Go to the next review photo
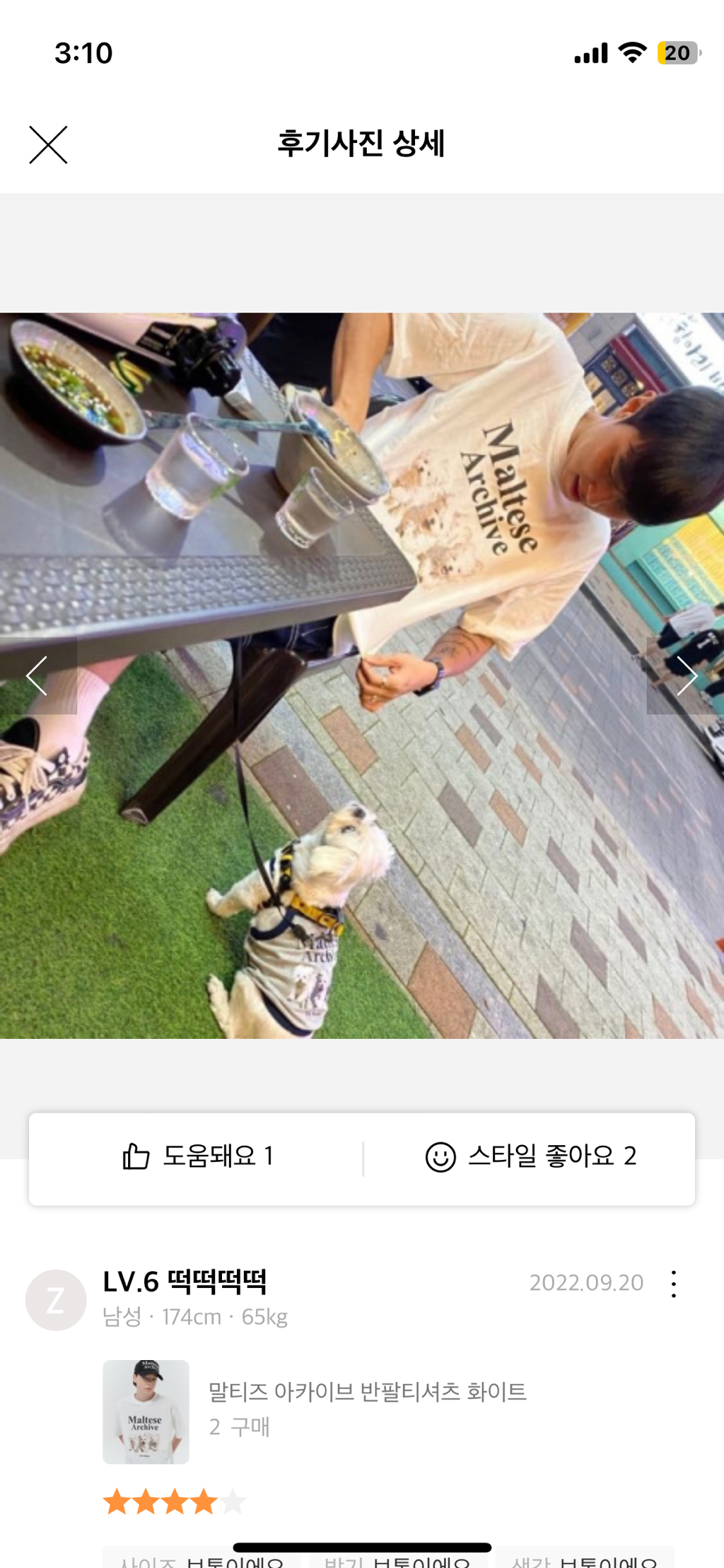724x1568 pixels. point(685,675)
